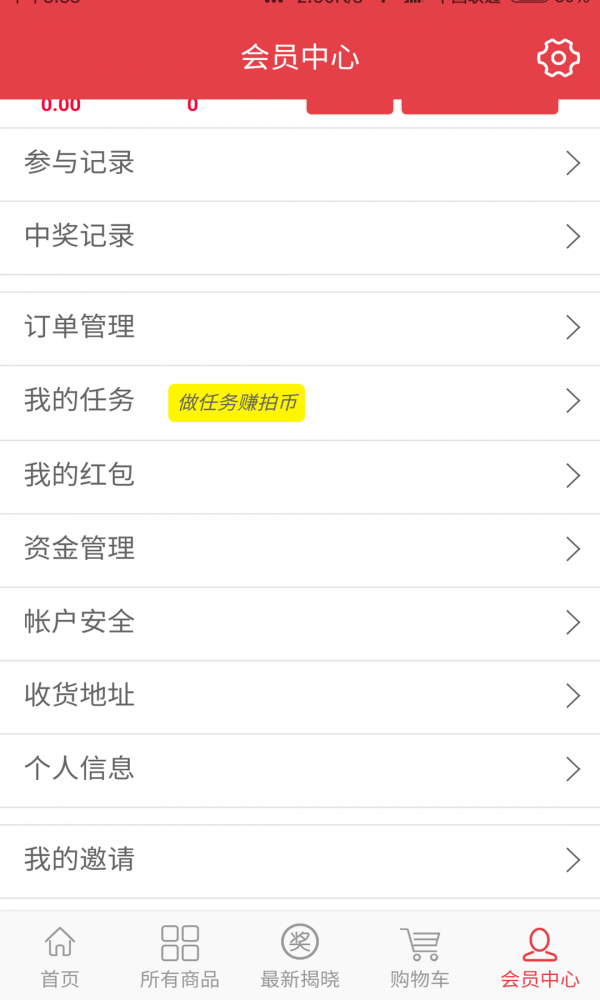View 中奖记录 row
This screenshot has height=1000, width=600.
[x=300, y=237]
